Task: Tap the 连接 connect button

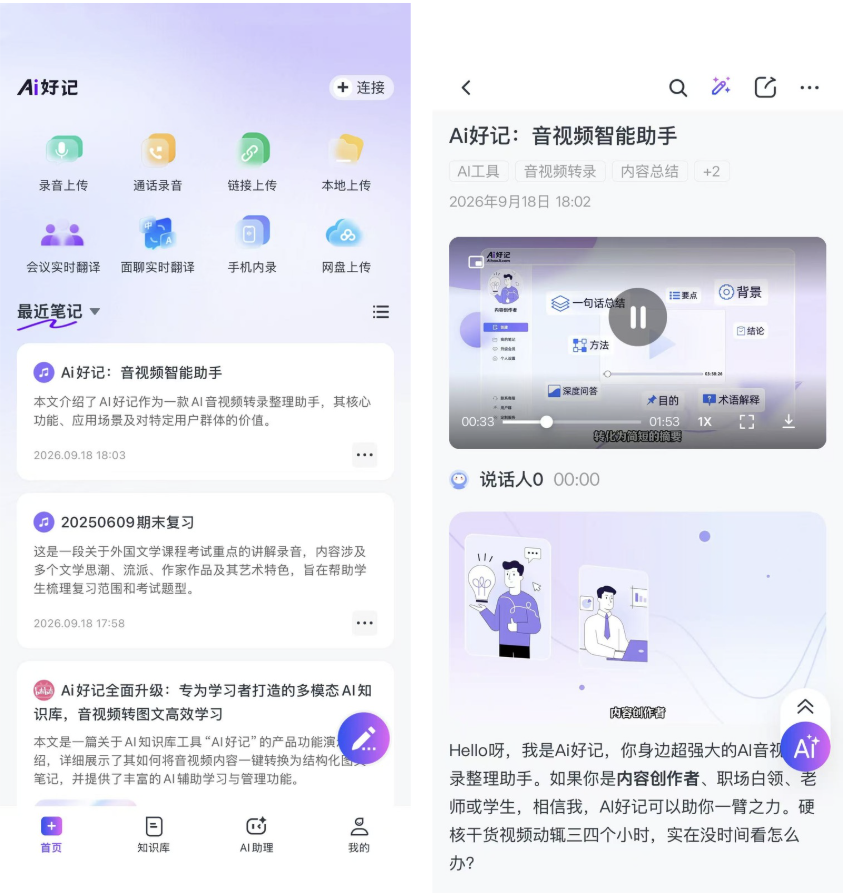Action: point(362,87)
